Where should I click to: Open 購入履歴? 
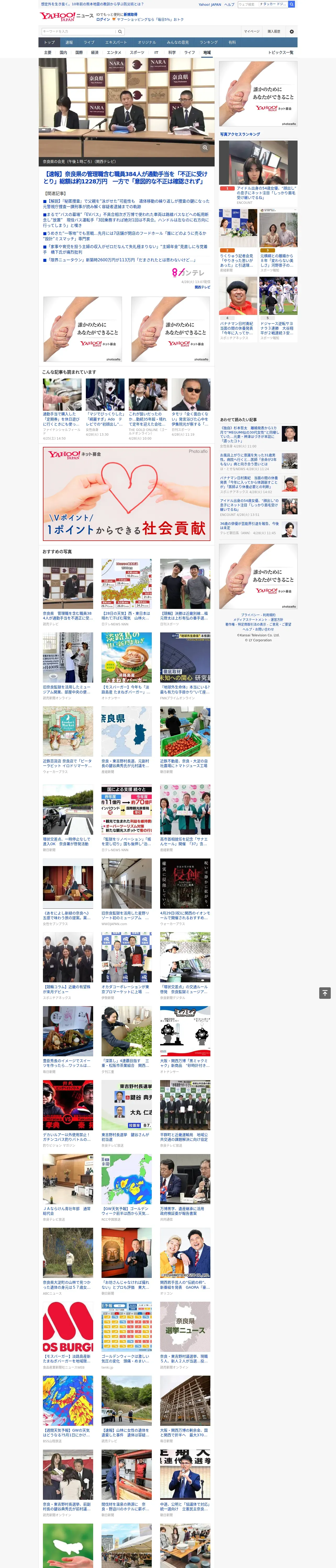click(x=274, y=31)
